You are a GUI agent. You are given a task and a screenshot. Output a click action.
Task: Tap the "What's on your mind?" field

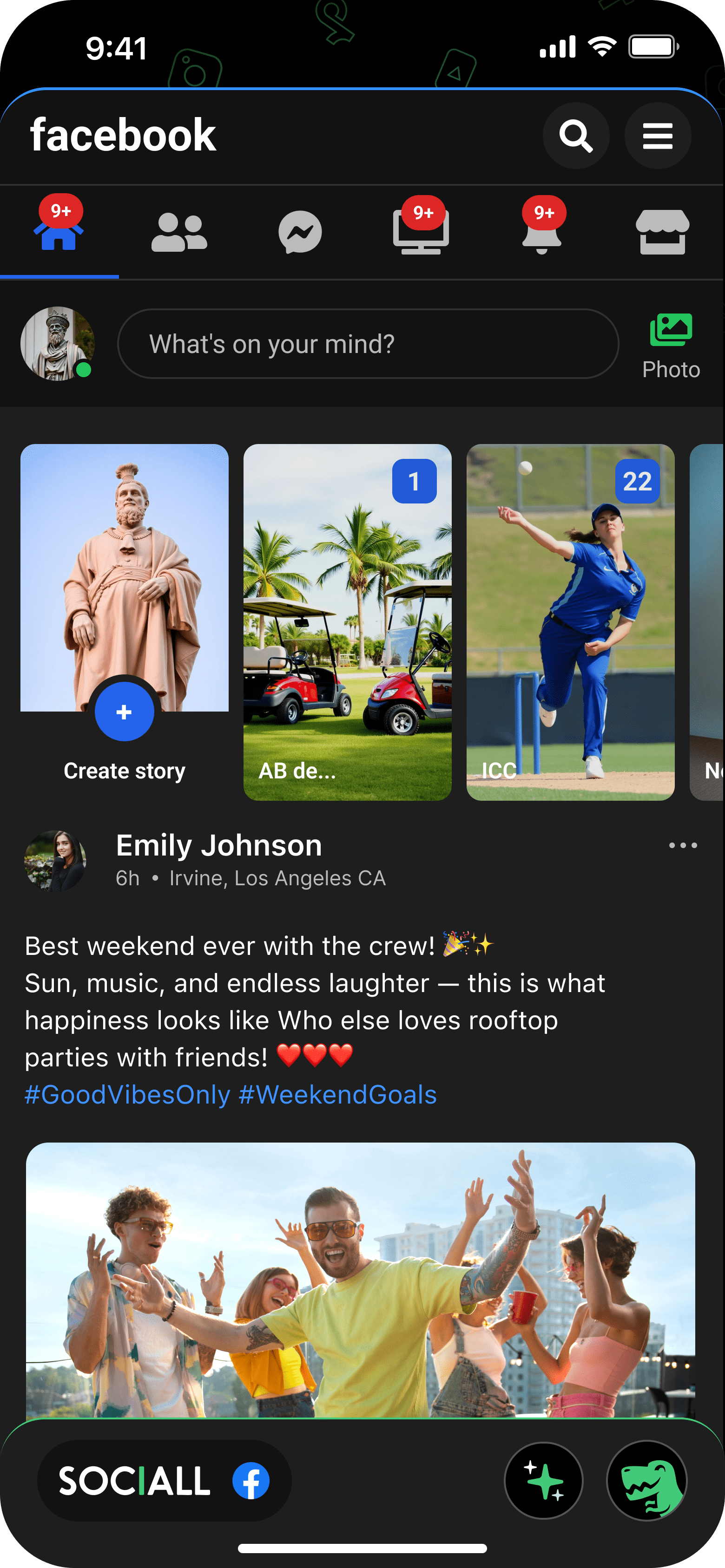click(368, 344)
